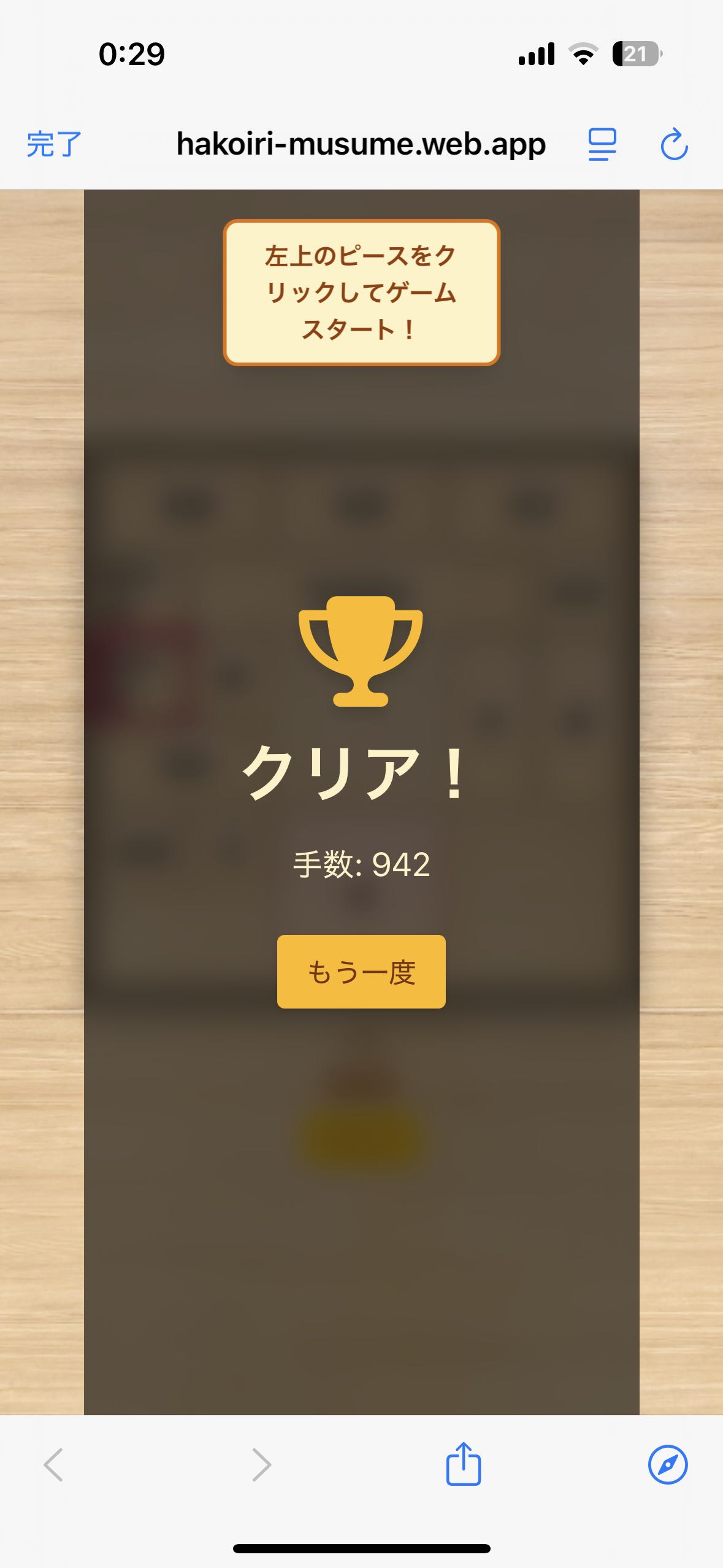Reload the hakoiri-musume page
723x1568 pixels.
674,145
